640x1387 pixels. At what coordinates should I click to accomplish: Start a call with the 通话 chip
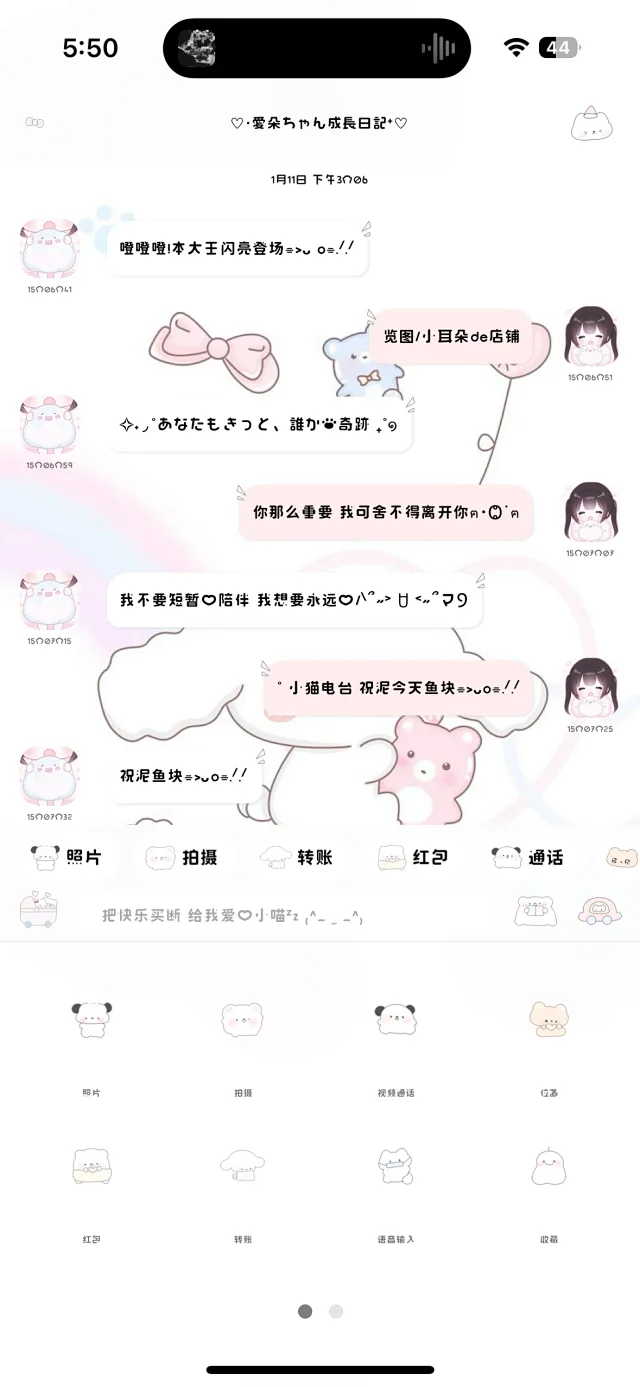tap(528, 857)
